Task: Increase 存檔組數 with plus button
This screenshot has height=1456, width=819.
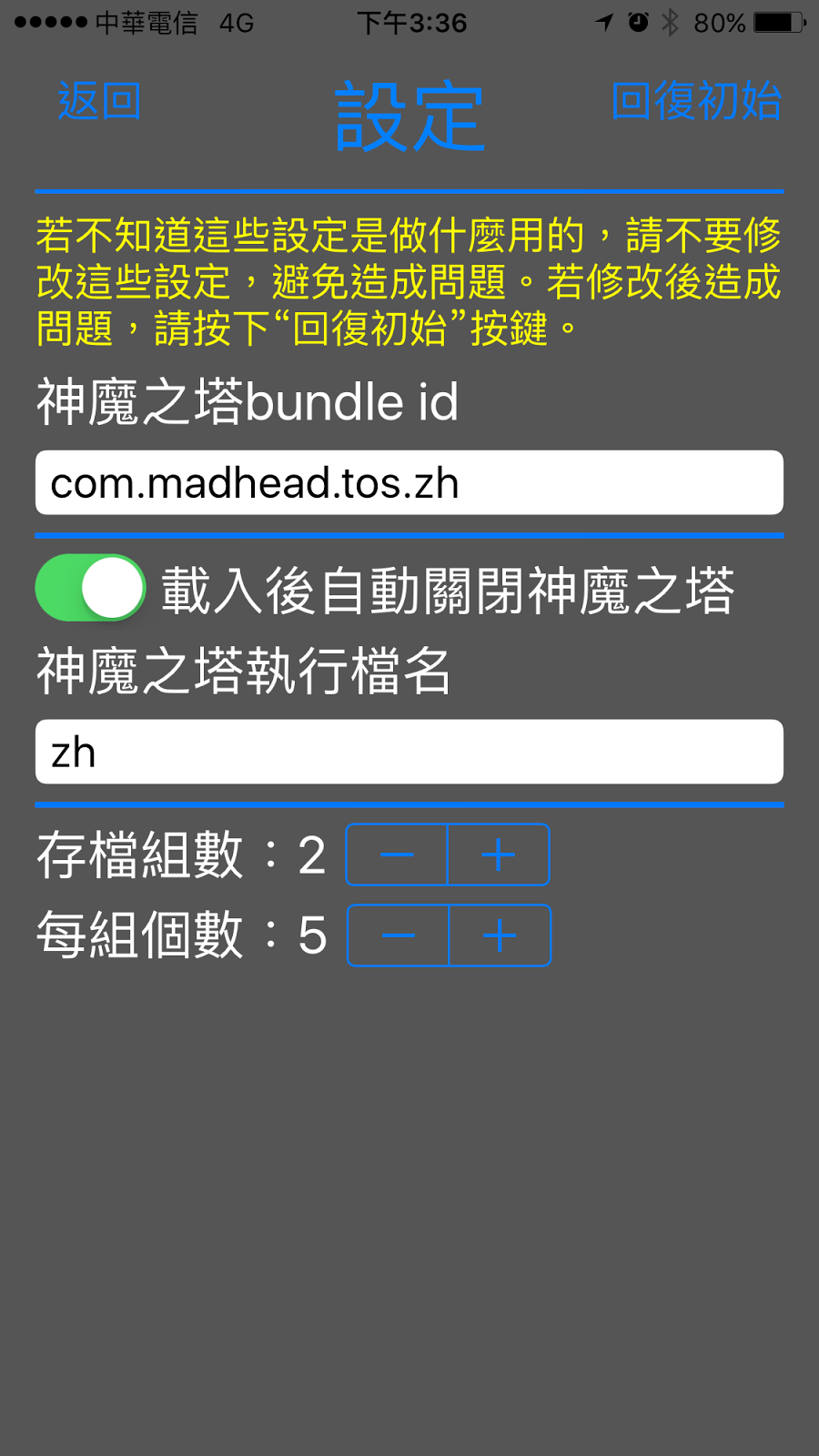Action: [499, 855]
